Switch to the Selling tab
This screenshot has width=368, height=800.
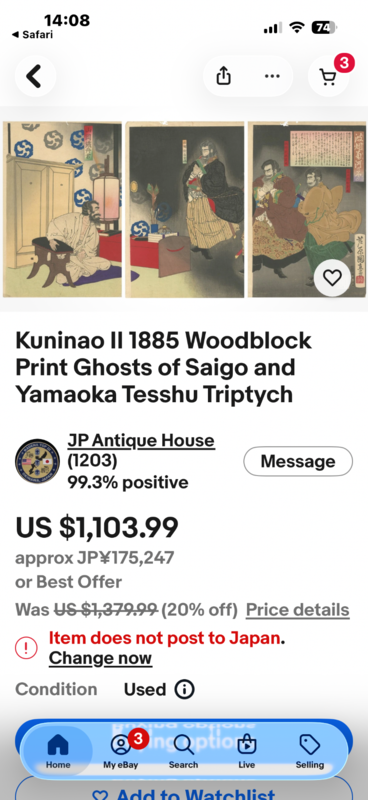[309, 751]
